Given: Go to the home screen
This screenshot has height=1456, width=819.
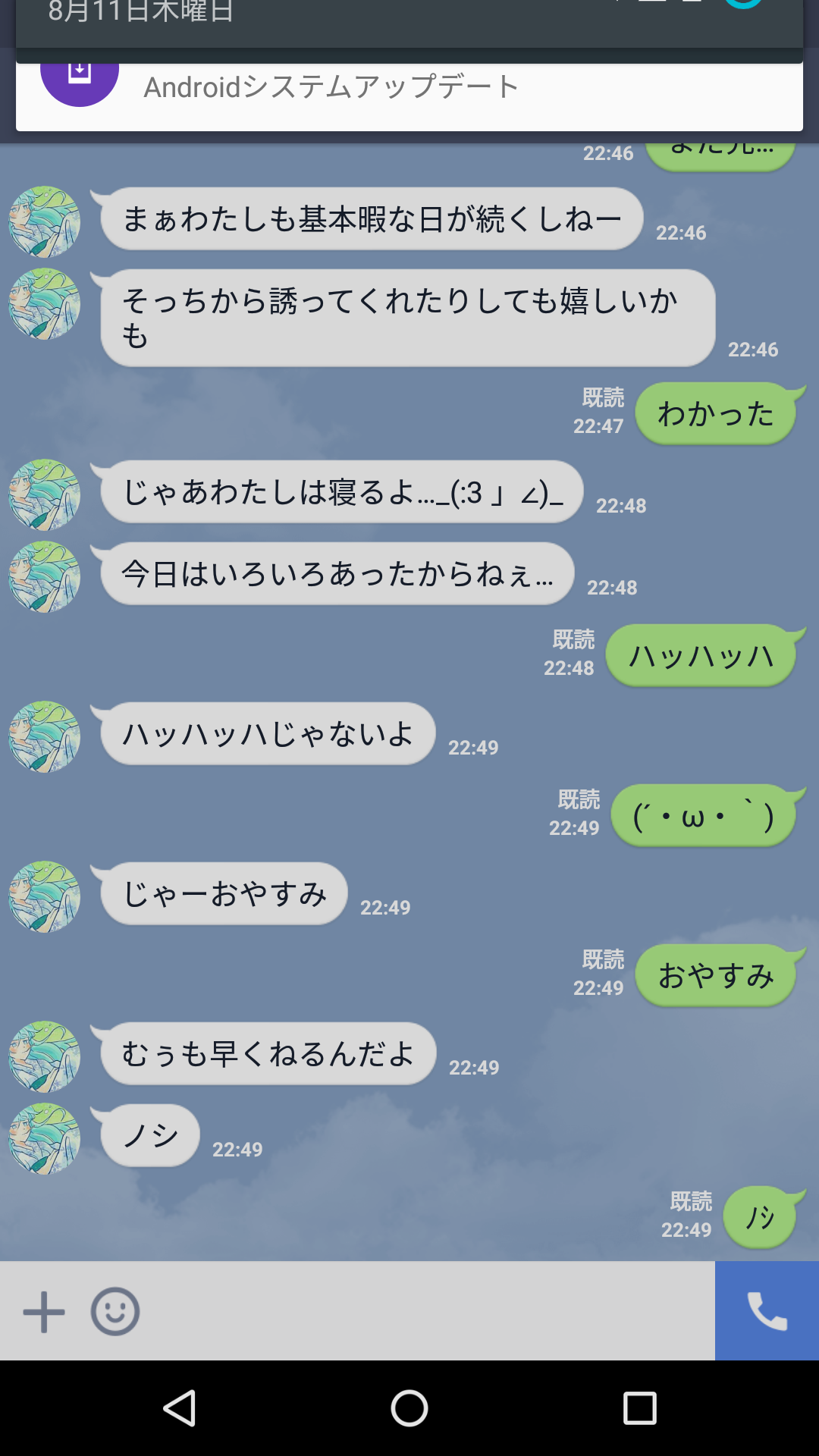Looking at the screenshot, I should pos(409,1408).
